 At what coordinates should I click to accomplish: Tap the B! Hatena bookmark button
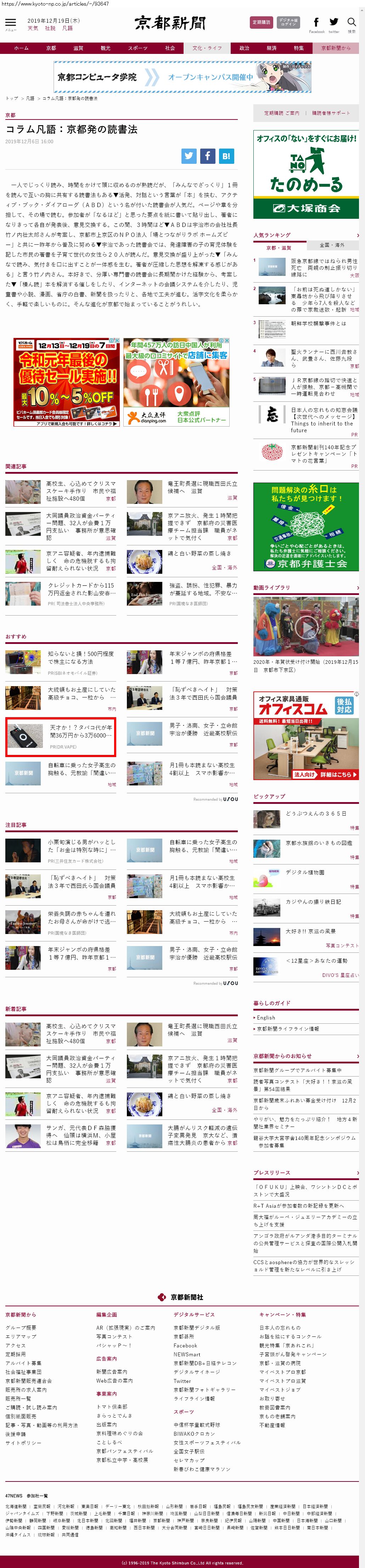[226, 156]
